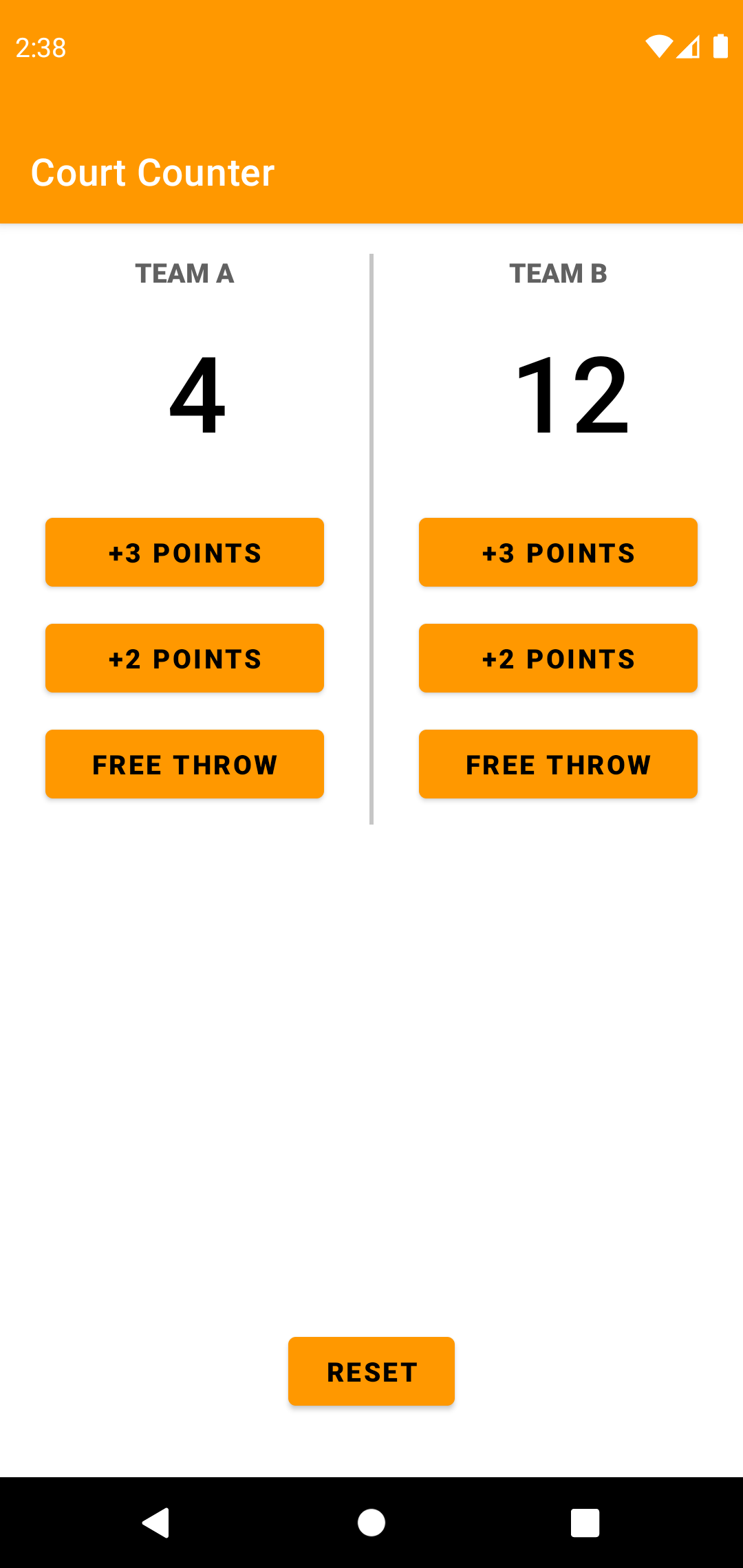Select the Team A header label
The width and height of the screenshot is (743, 1568).
click(x=184, y=274)
